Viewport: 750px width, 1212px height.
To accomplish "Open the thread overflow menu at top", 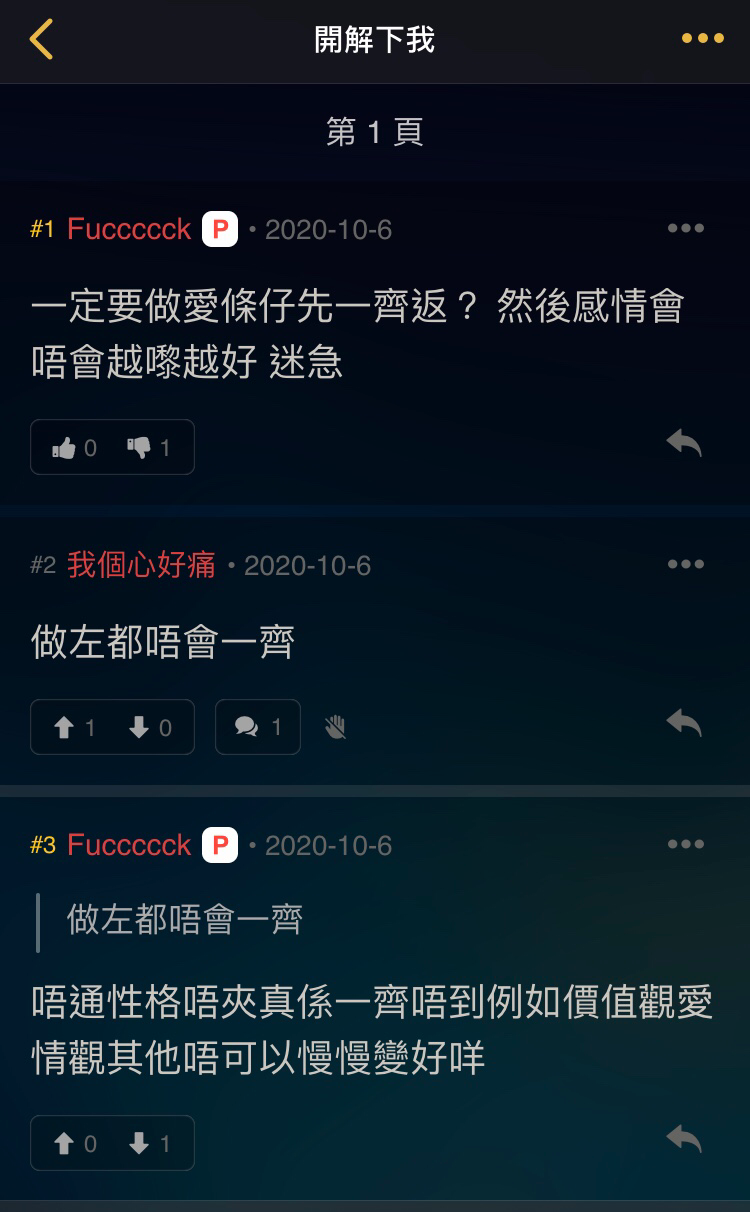I will [702, 39].
